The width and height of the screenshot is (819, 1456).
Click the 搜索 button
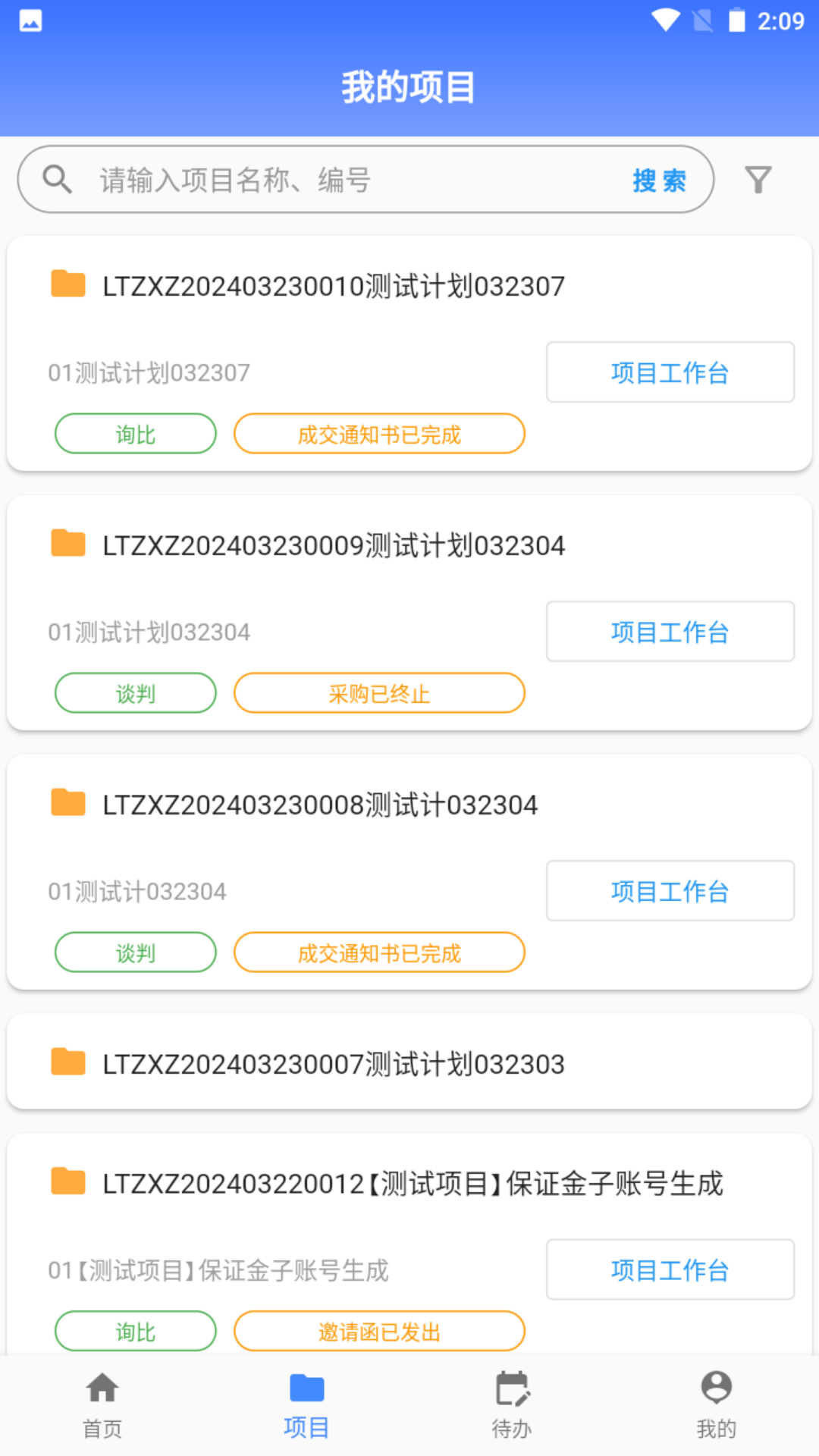[659, 180]
